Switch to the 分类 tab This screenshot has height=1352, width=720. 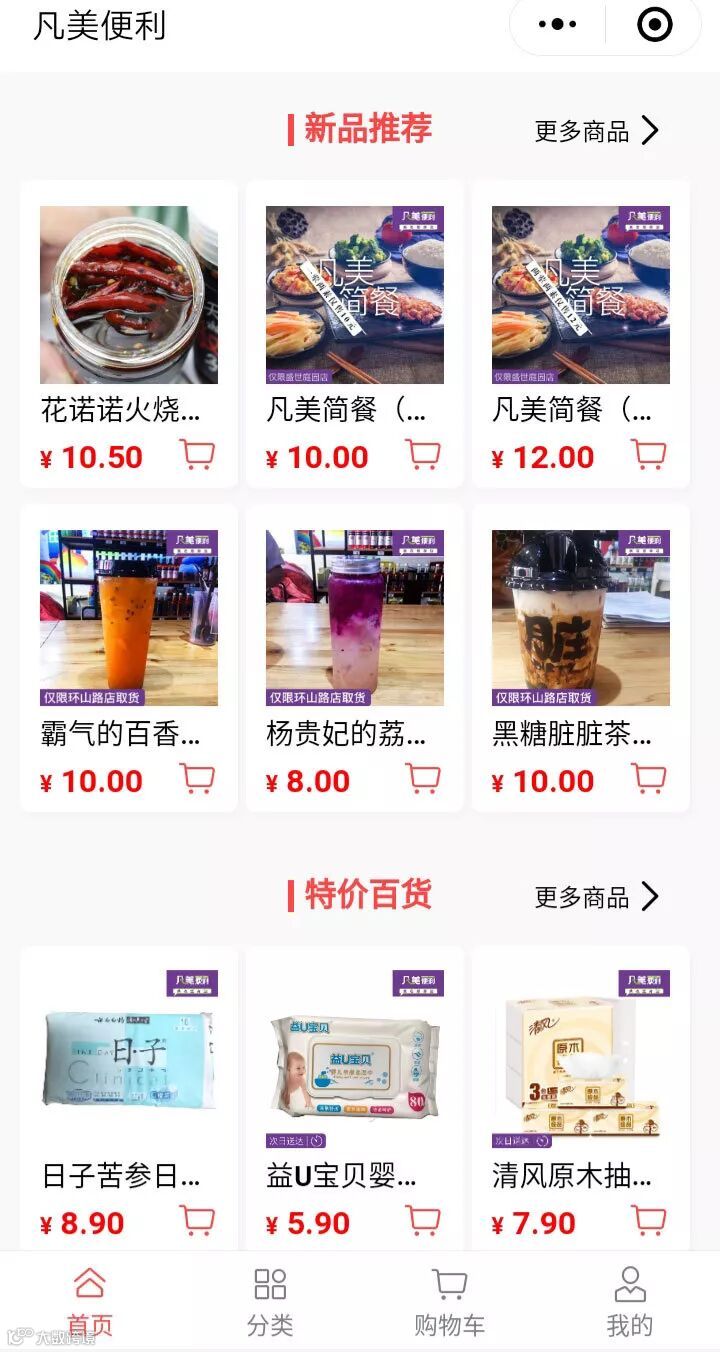[x=270, y=1301]
